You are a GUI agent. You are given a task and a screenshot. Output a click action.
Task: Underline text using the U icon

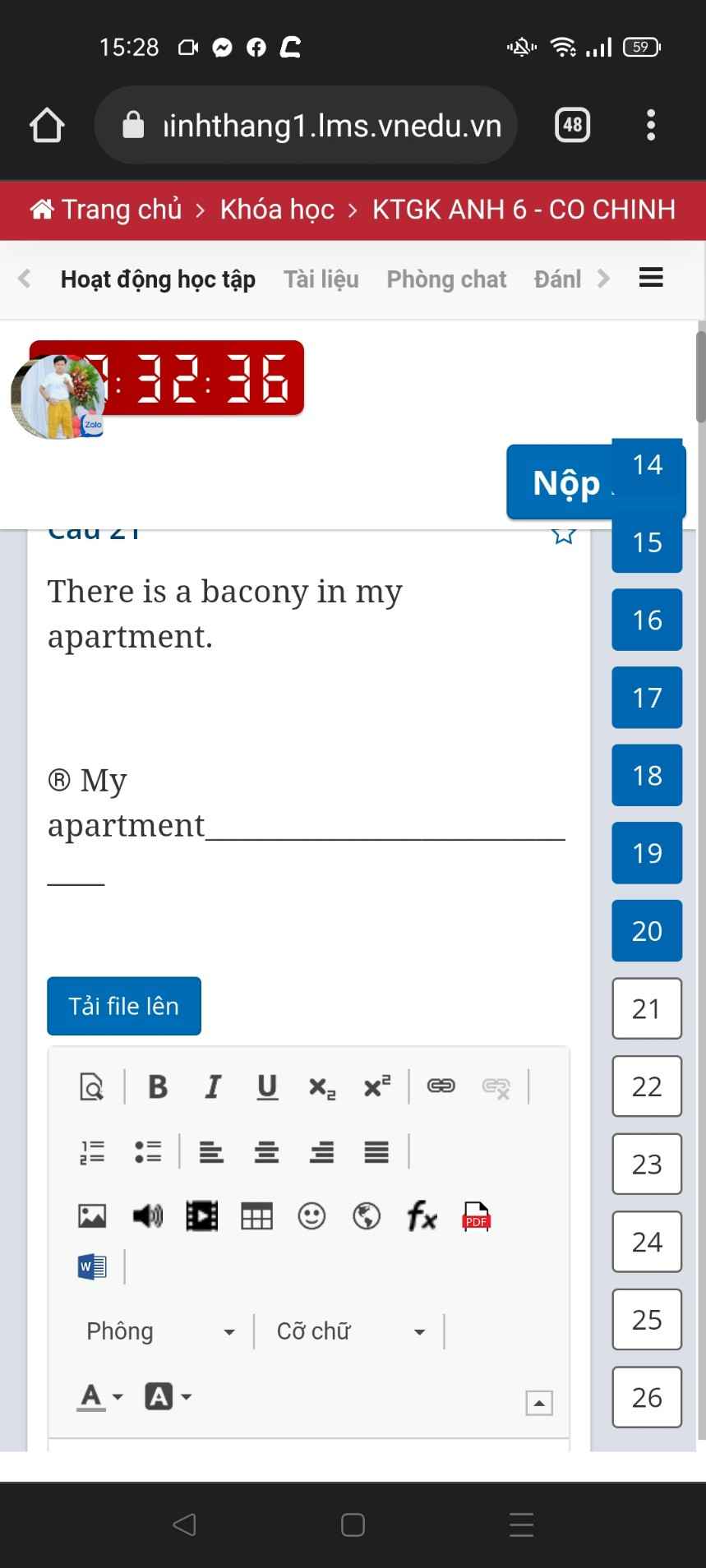tap(267, 1086)
